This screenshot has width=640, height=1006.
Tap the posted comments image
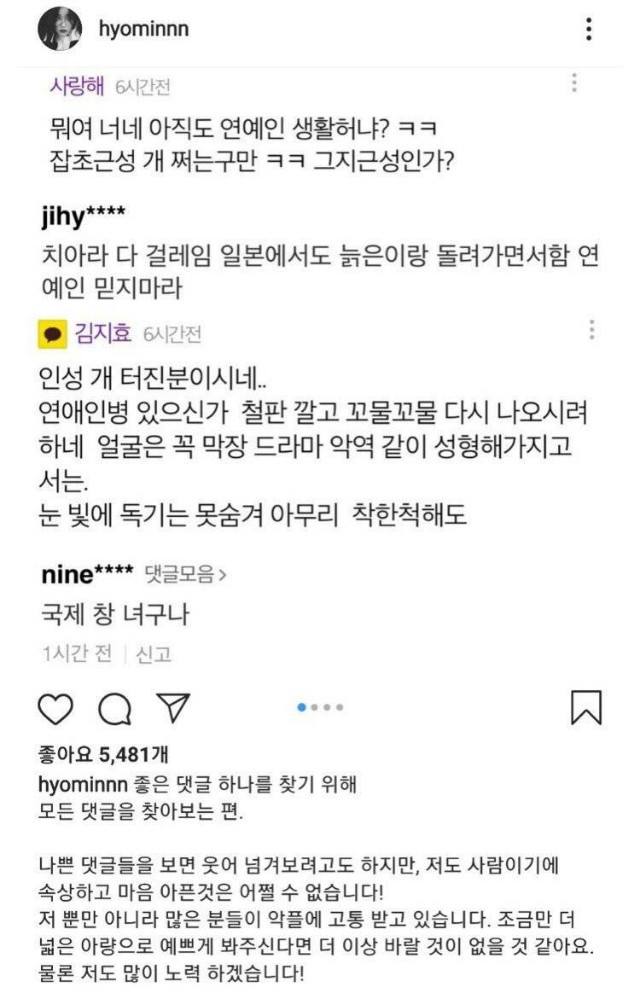tap(320, 370)
